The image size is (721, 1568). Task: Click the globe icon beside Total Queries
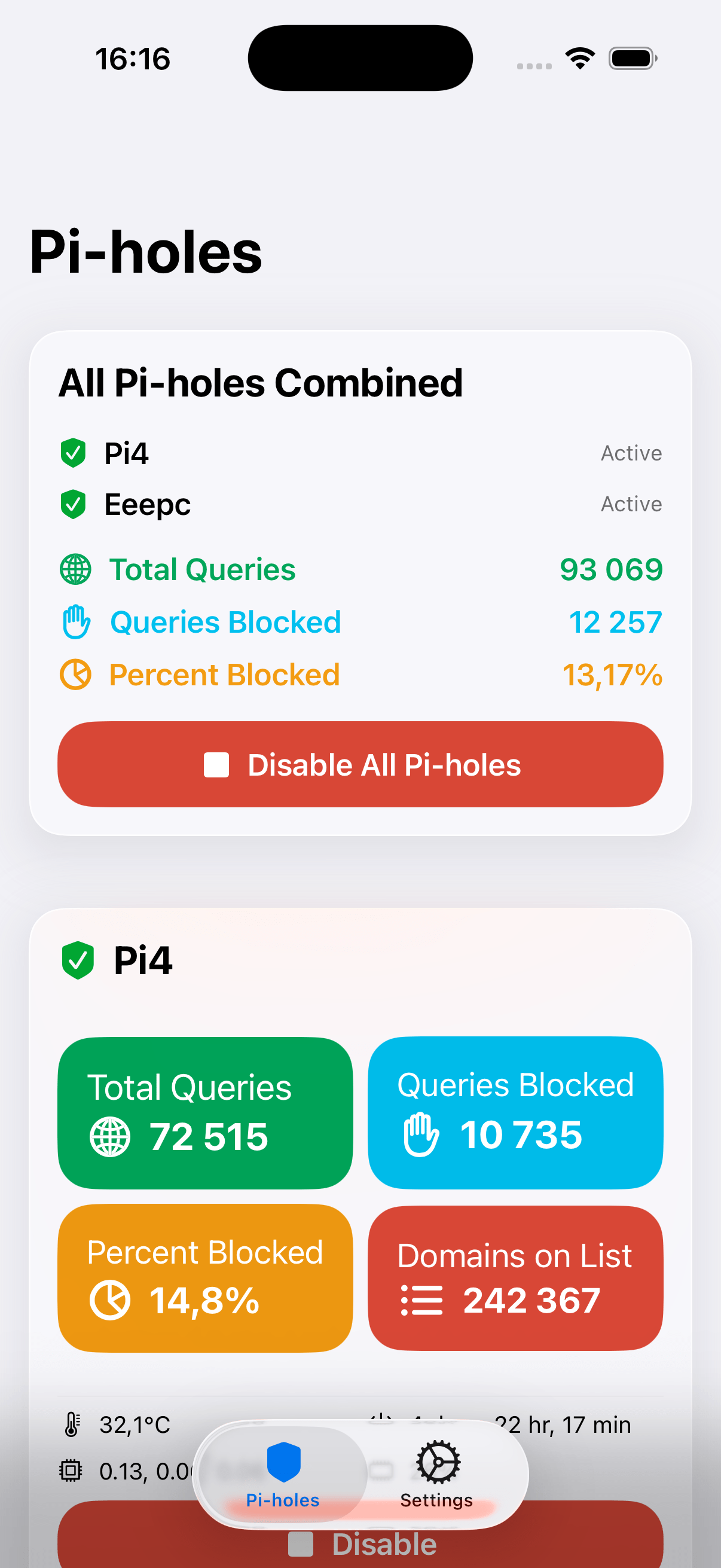click(x=74, y=570)
